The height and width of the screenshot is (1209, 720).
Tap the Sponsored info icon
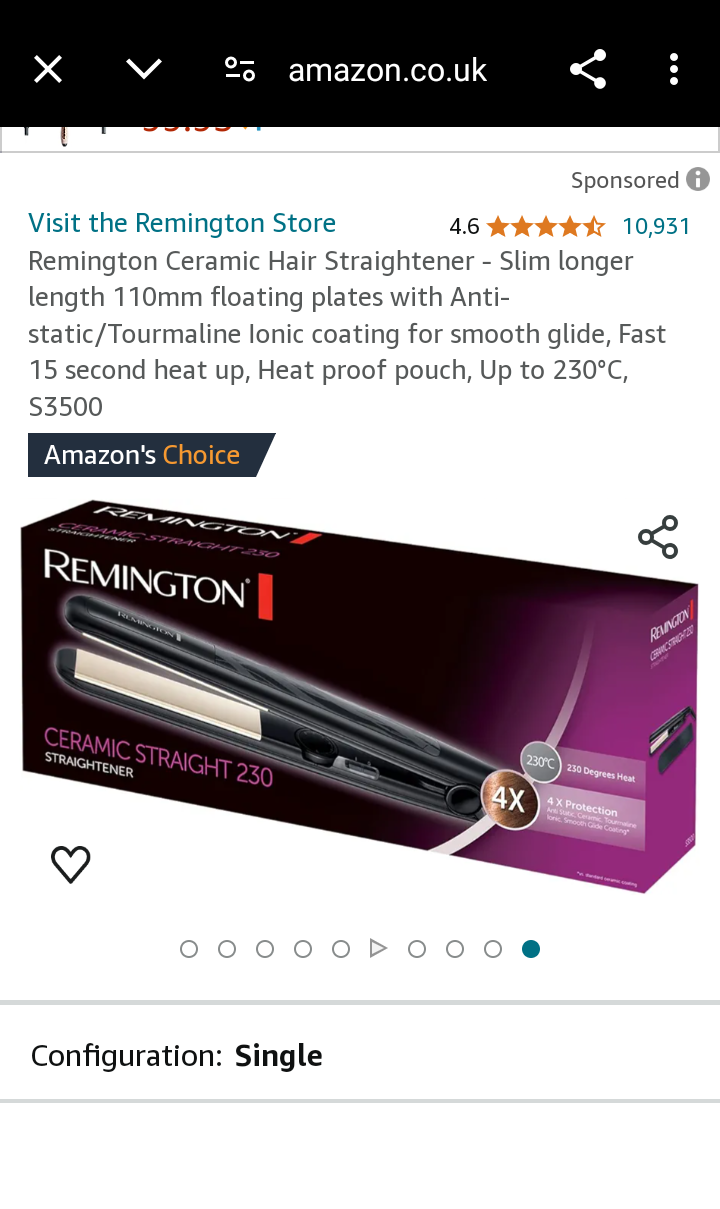pyautogui.click(x=698, y=179)
